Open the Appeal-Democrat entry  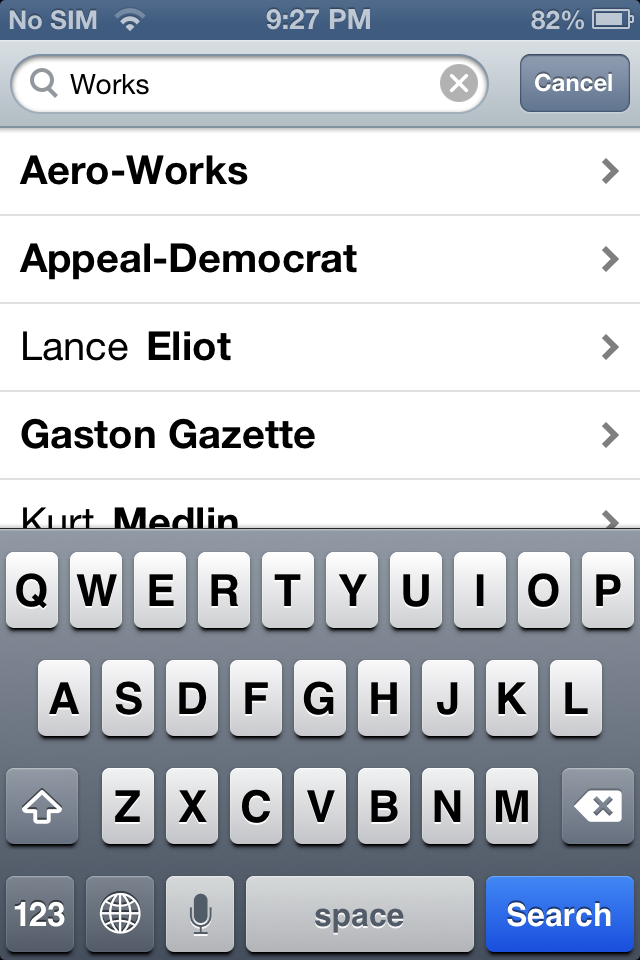click(x=320, y=260)
